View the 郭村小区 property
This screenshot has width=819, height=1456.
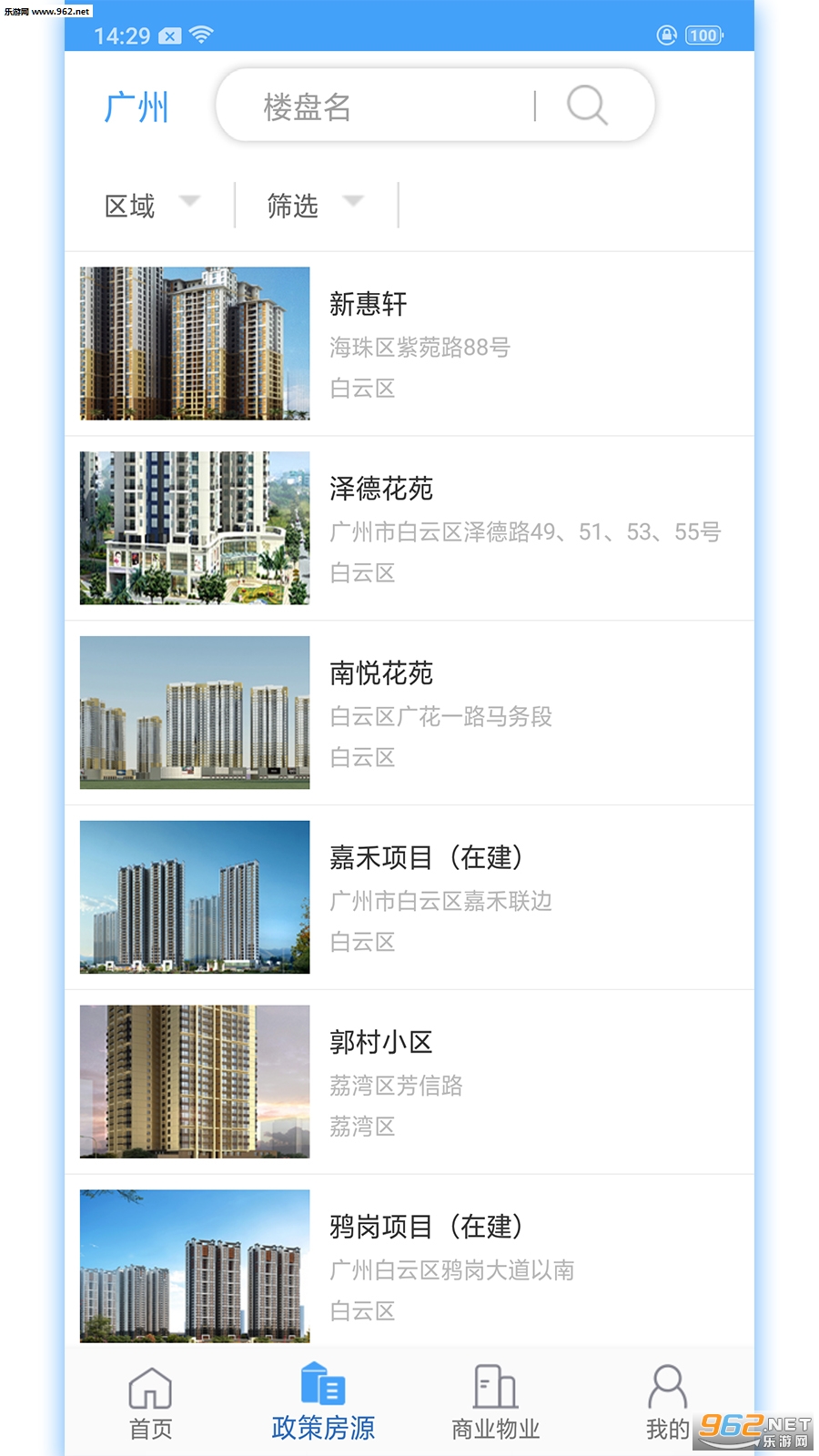(409, 1083)
